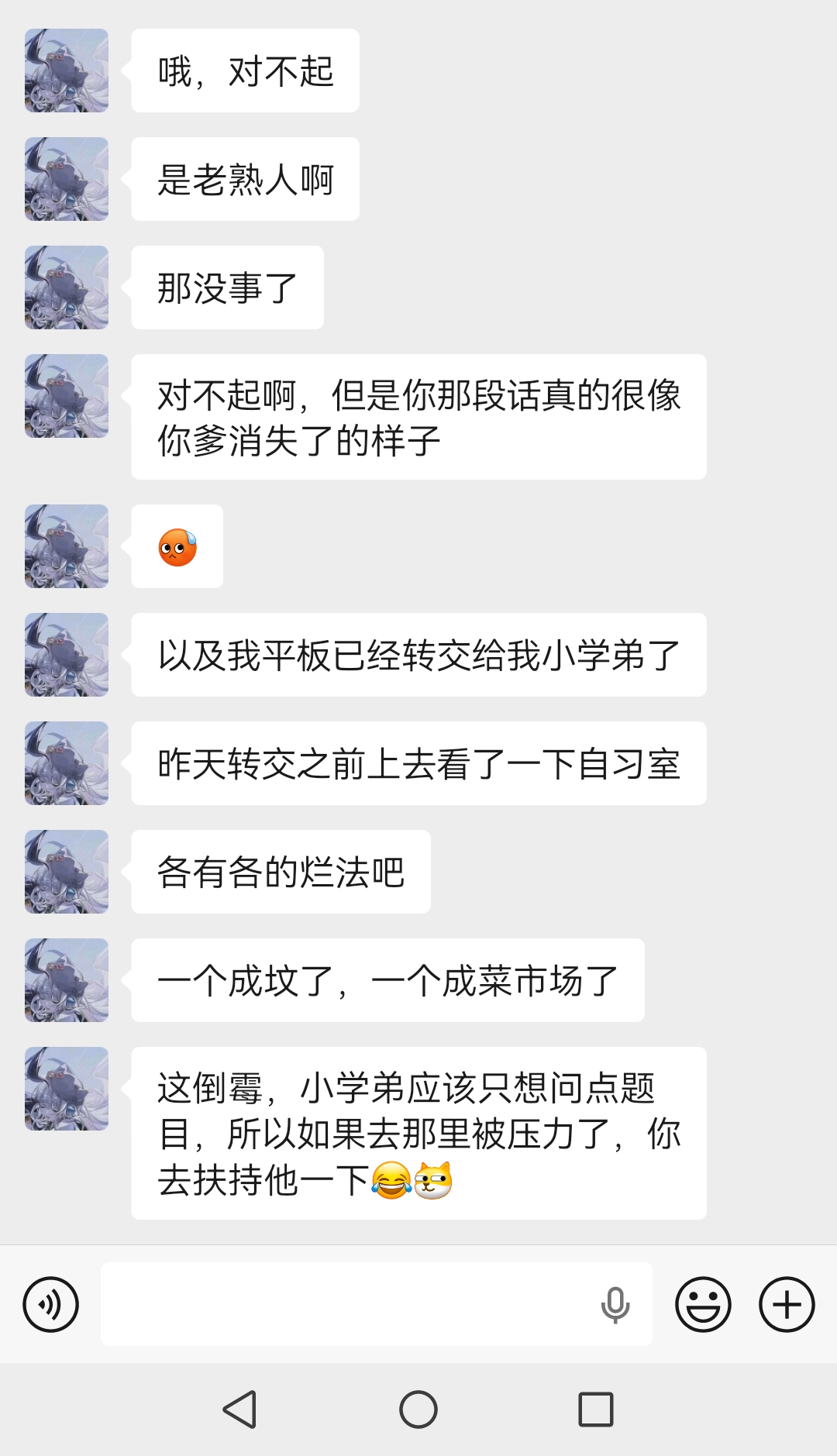Tap the '那没事了' message bubble
This screenshot has height=1456, width=837.
pos(227,287)
